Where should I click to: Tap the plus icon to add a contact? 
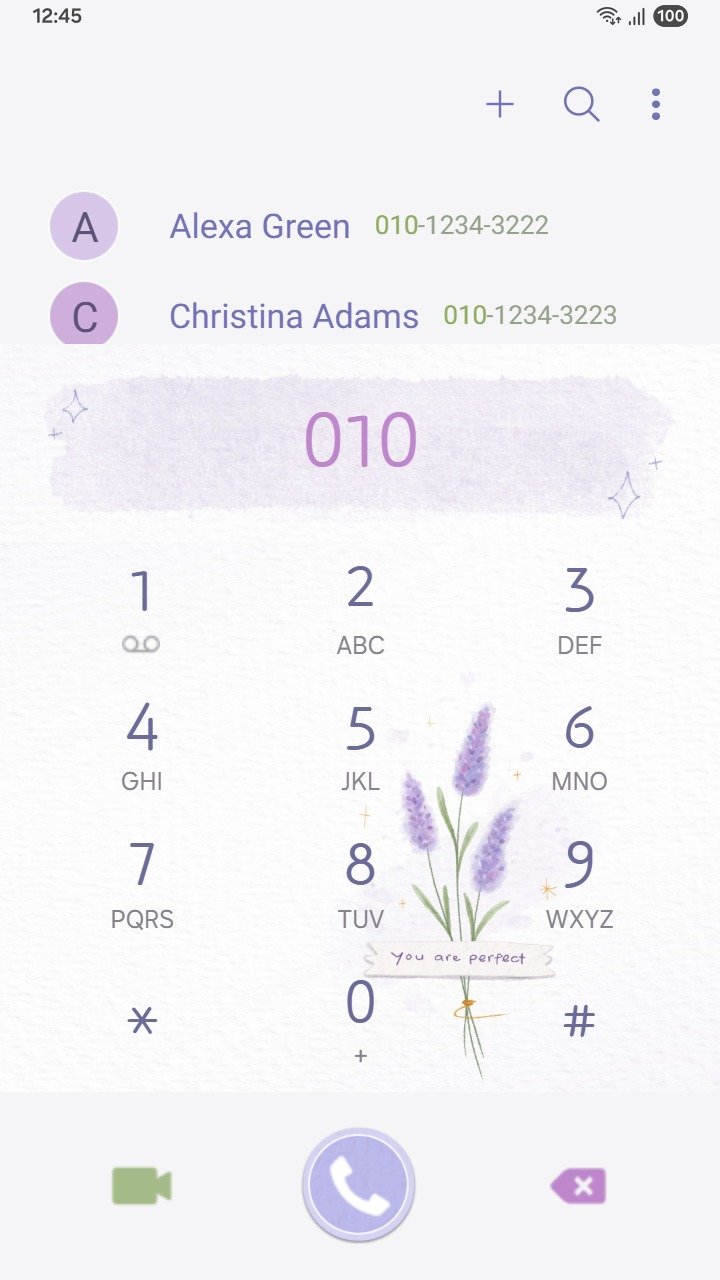[x=499, y=104]
